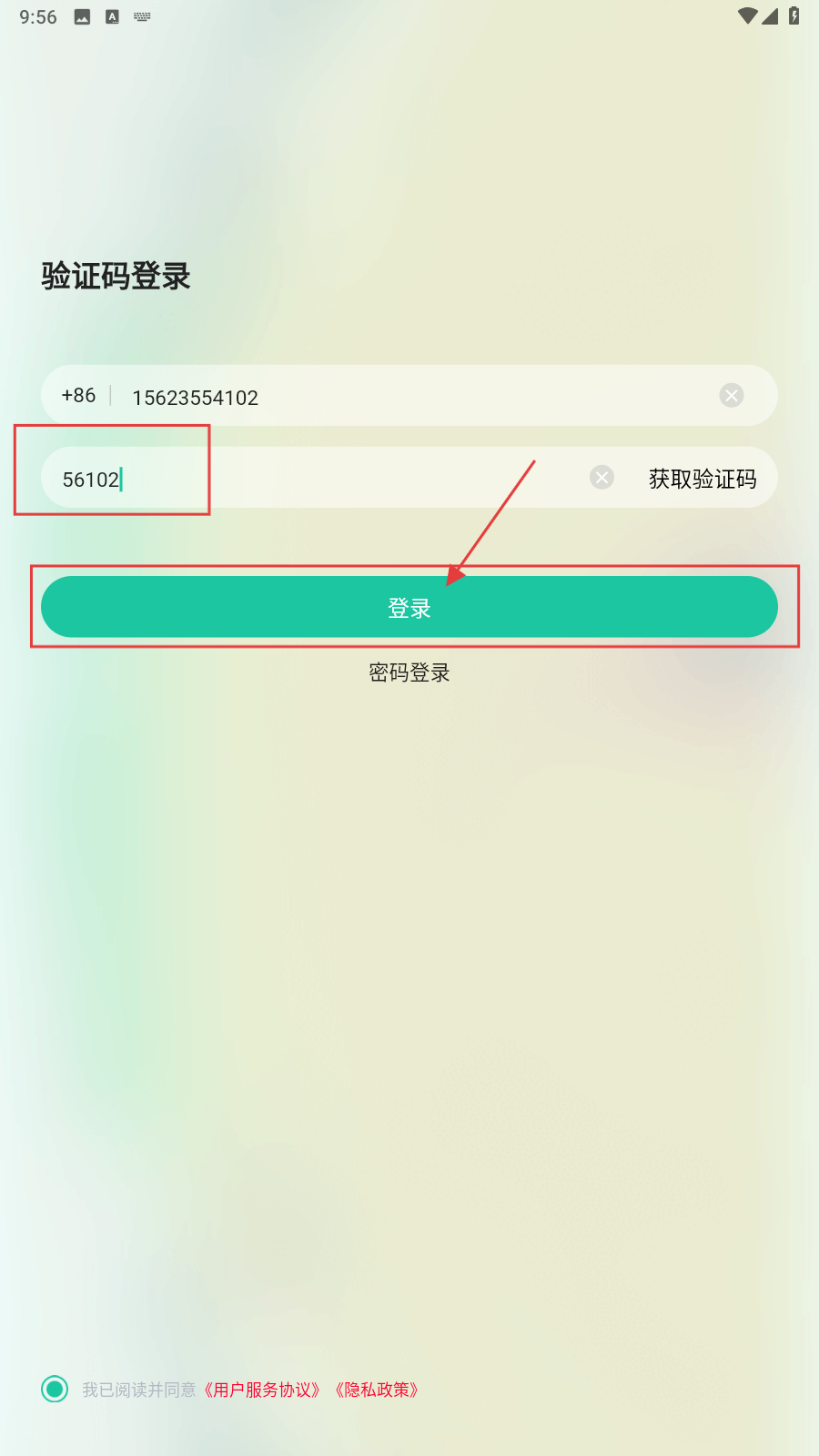The image size is (819, 1456).
Task: Open the 《隐私政策》 link
Action: click(377, 1390)
